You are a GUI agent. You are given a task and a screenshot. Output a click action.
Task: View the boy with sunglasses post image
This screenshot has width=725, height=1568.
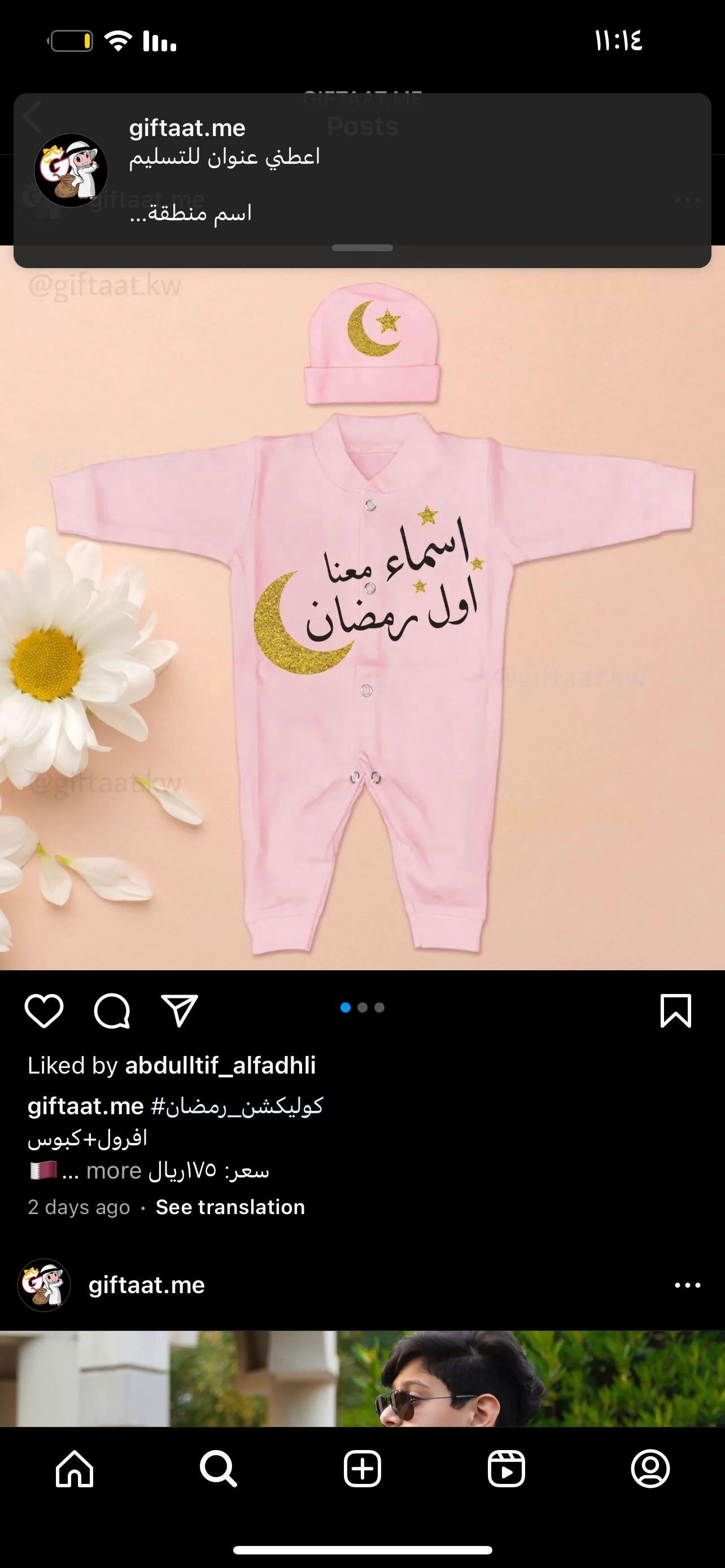pyautogui.click(x=362, y=1379)
